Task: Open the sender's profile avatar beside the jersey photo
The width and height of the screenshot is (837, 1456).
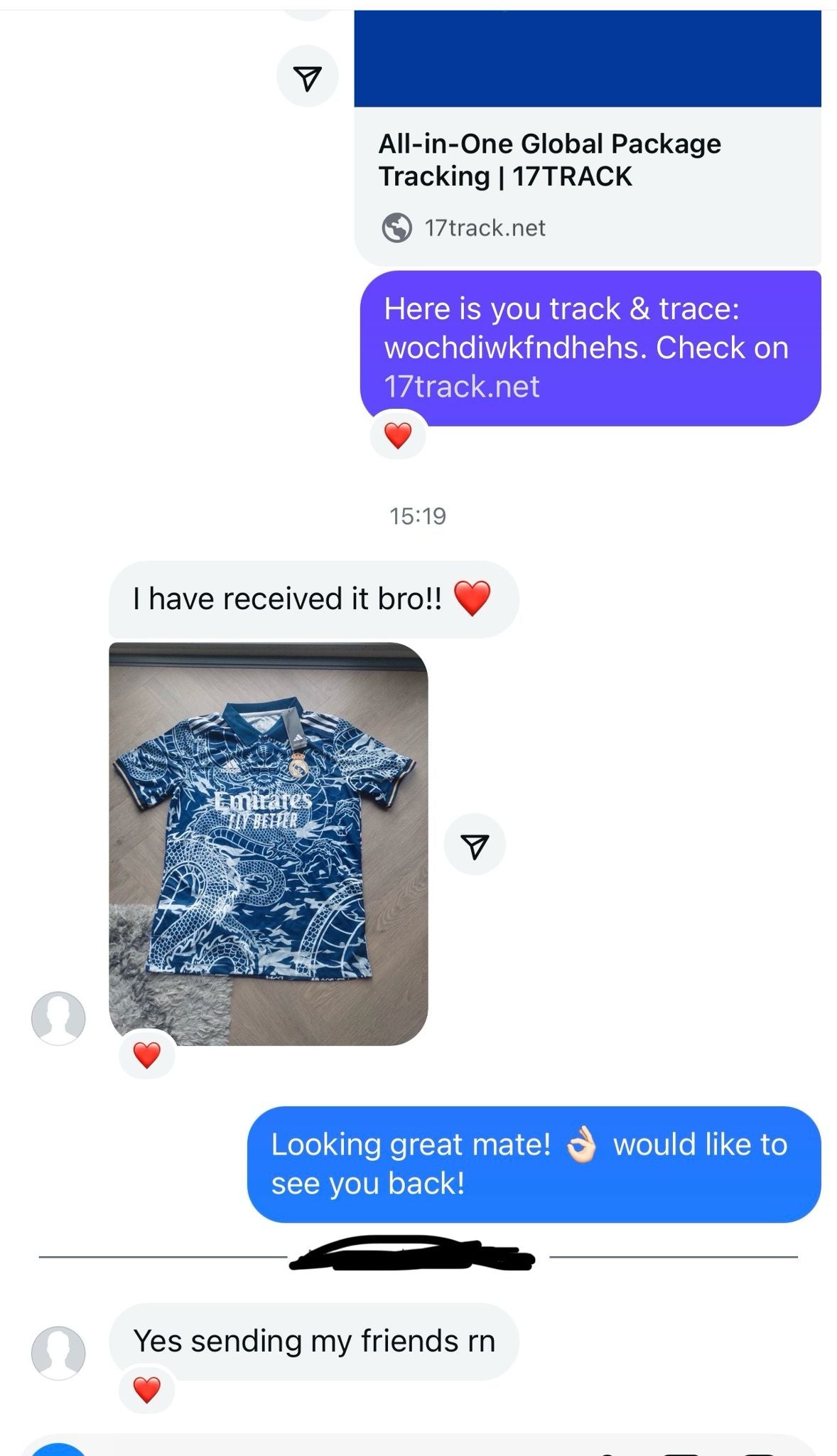Action: coord(58,1018)
